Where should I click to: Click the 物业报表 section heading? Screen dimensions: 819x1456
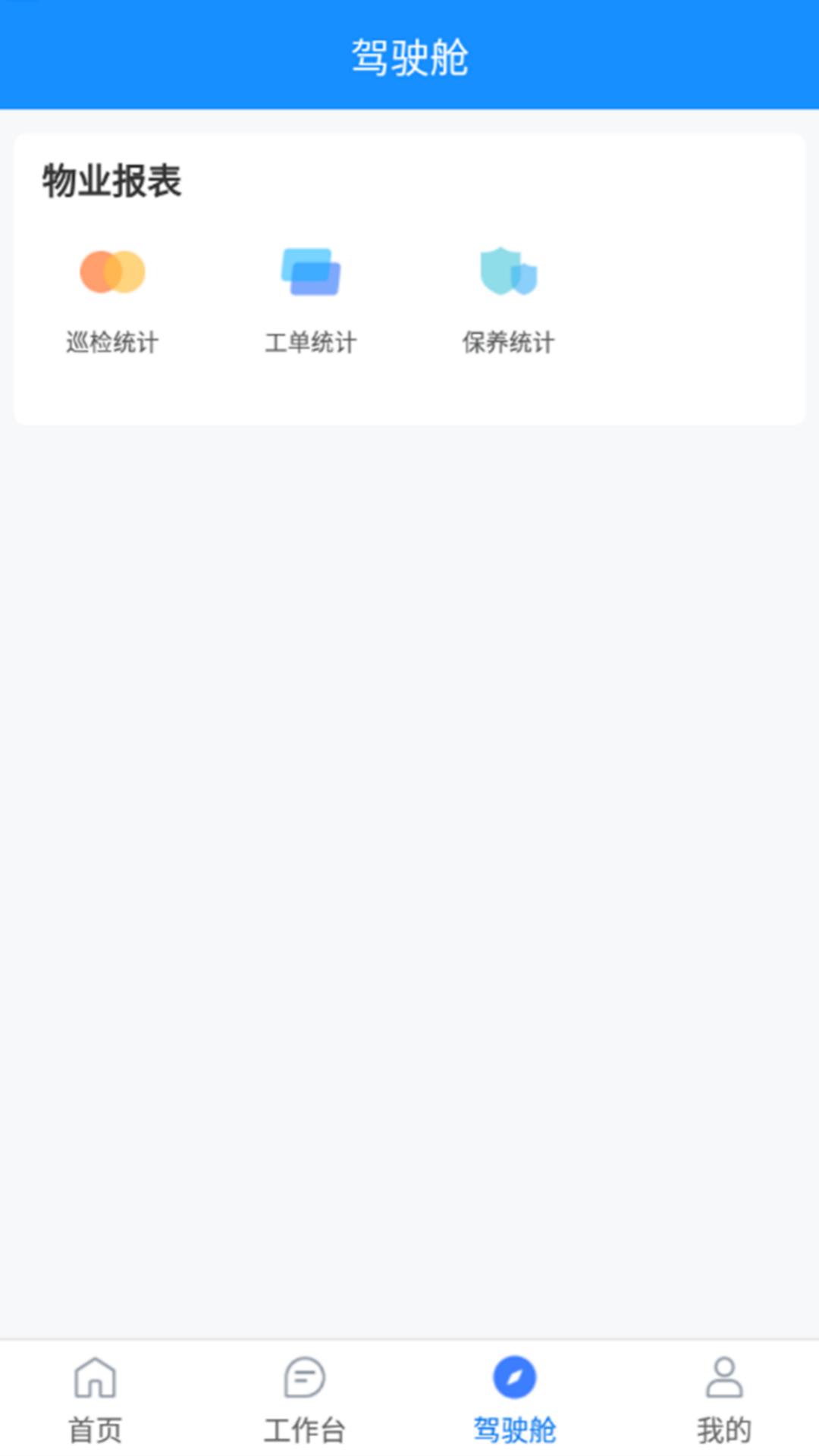[x=112, y=180]
